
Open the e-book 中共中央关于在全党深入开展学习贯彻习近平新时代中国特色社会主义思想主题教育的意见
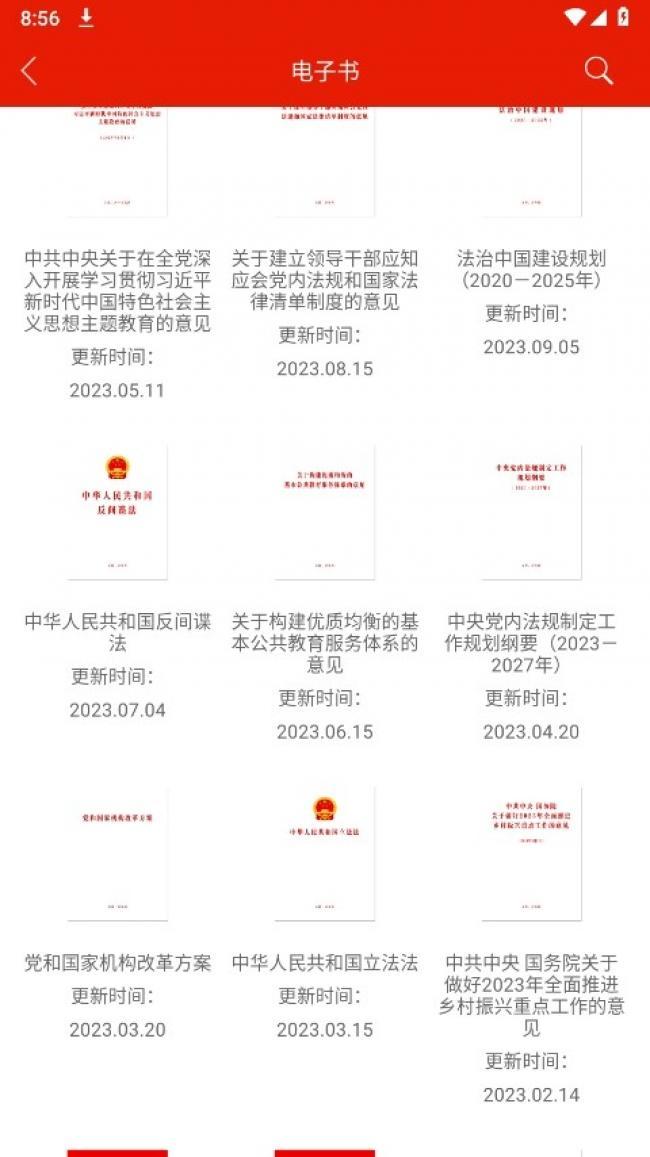coord(117,290)
